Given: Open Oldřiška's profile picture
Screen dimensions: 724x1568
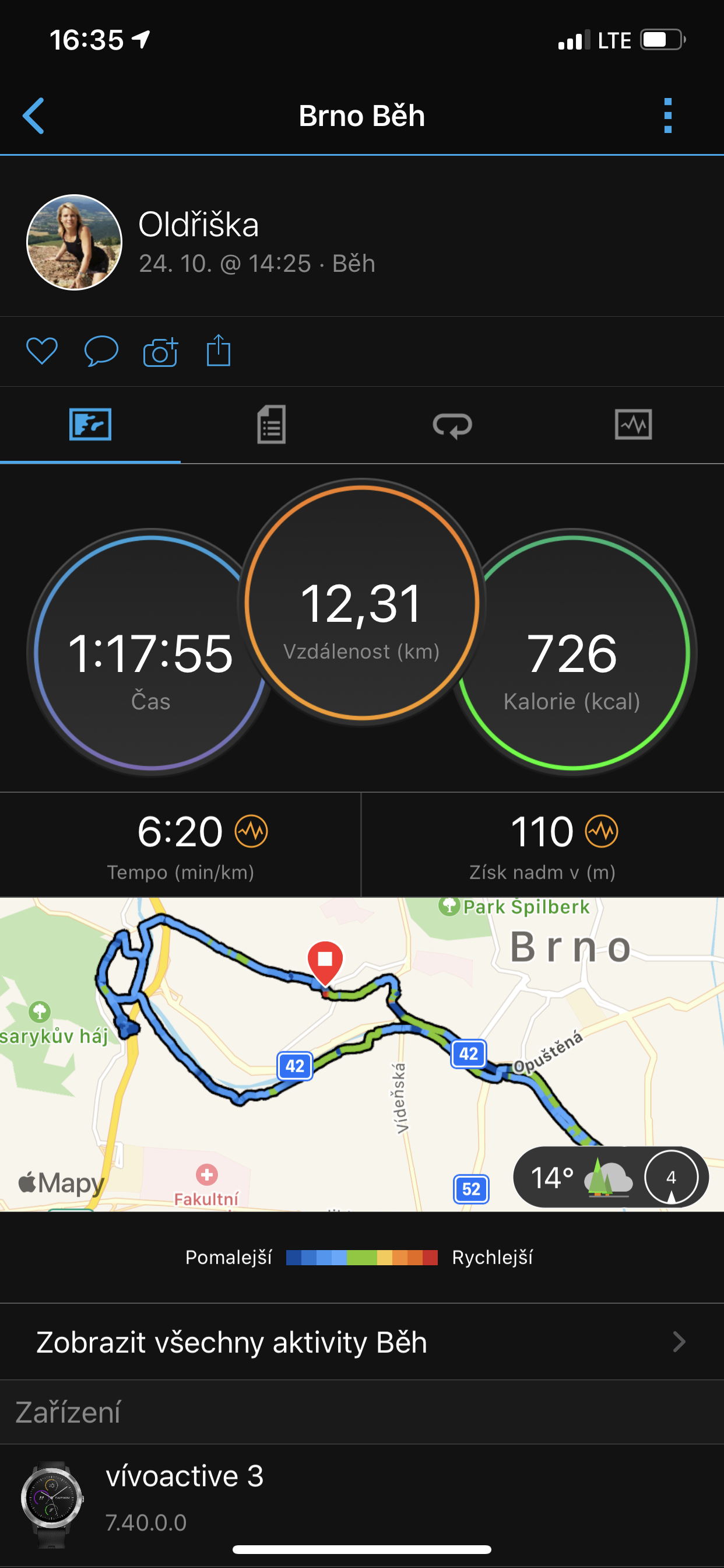Looking at the screenshot, I should coord(74,242).
